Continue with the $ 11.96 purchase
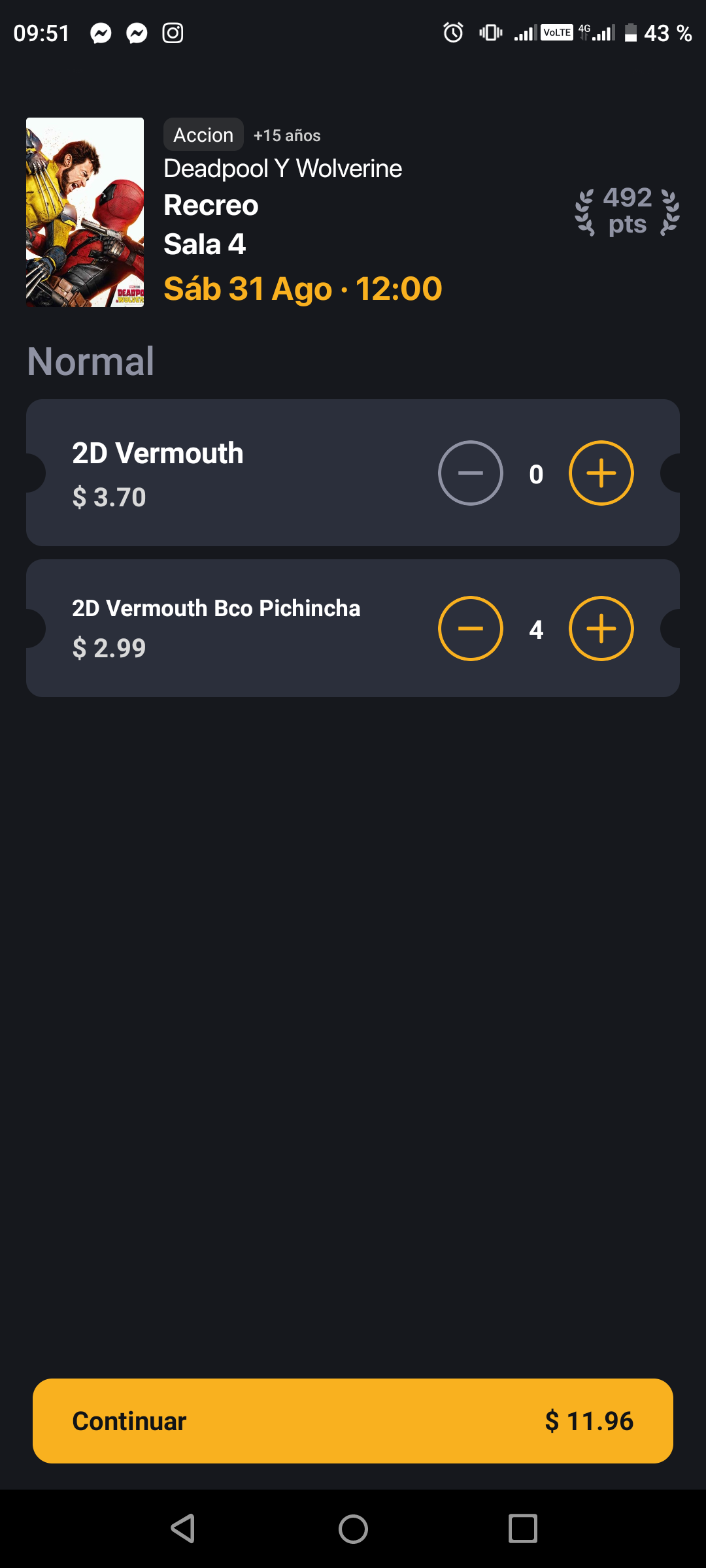 pyautogui.click(x=353, y=1421)
